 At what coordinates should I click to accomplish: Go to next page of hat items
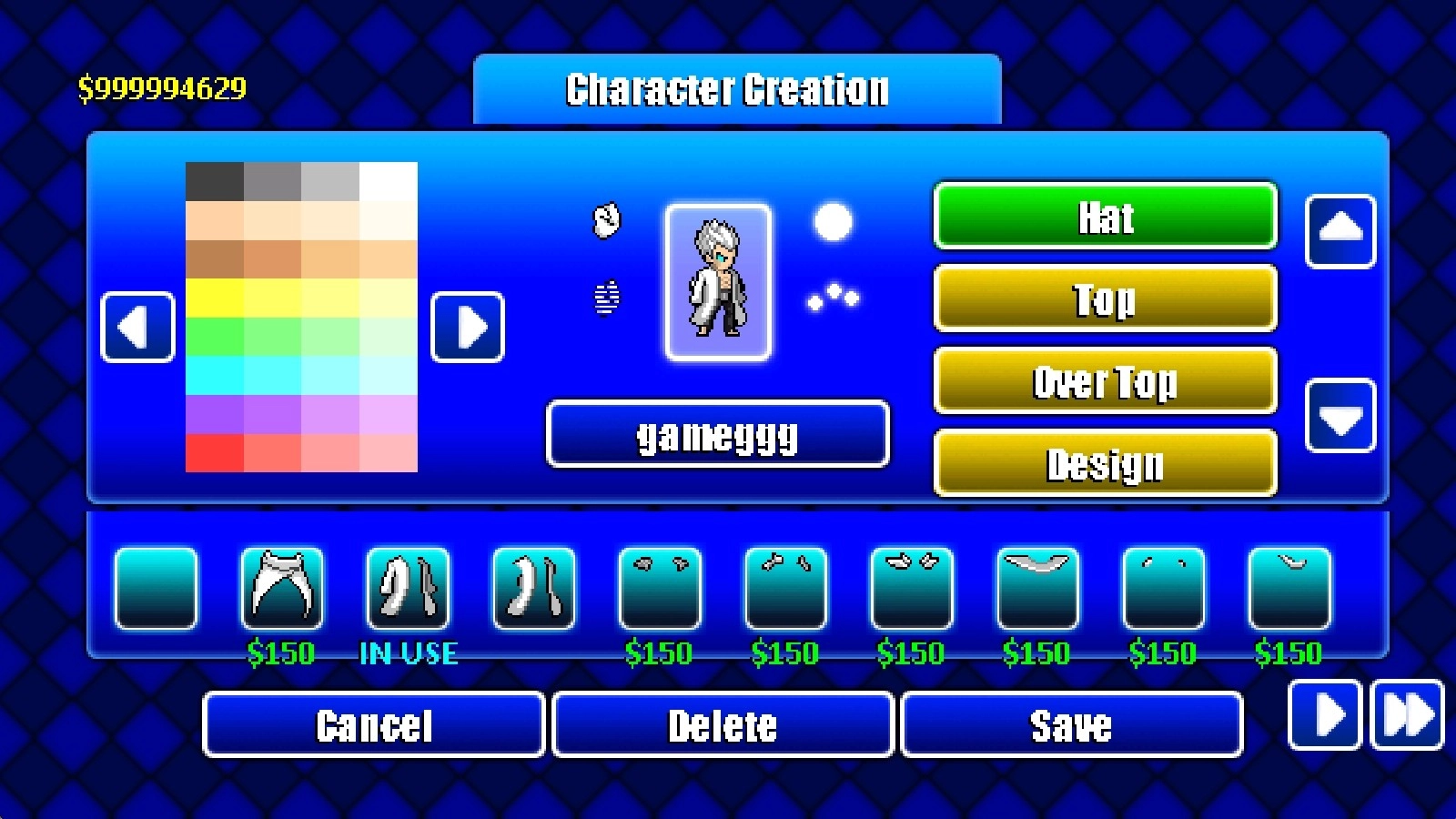[1325, 715]
